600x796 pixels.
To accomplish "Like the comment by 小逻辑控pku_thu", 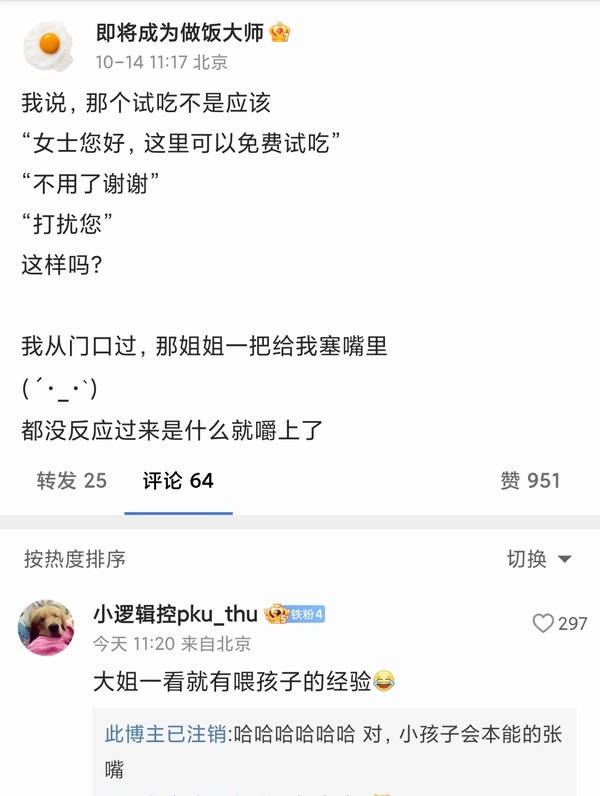I will [x=559, y=624].
